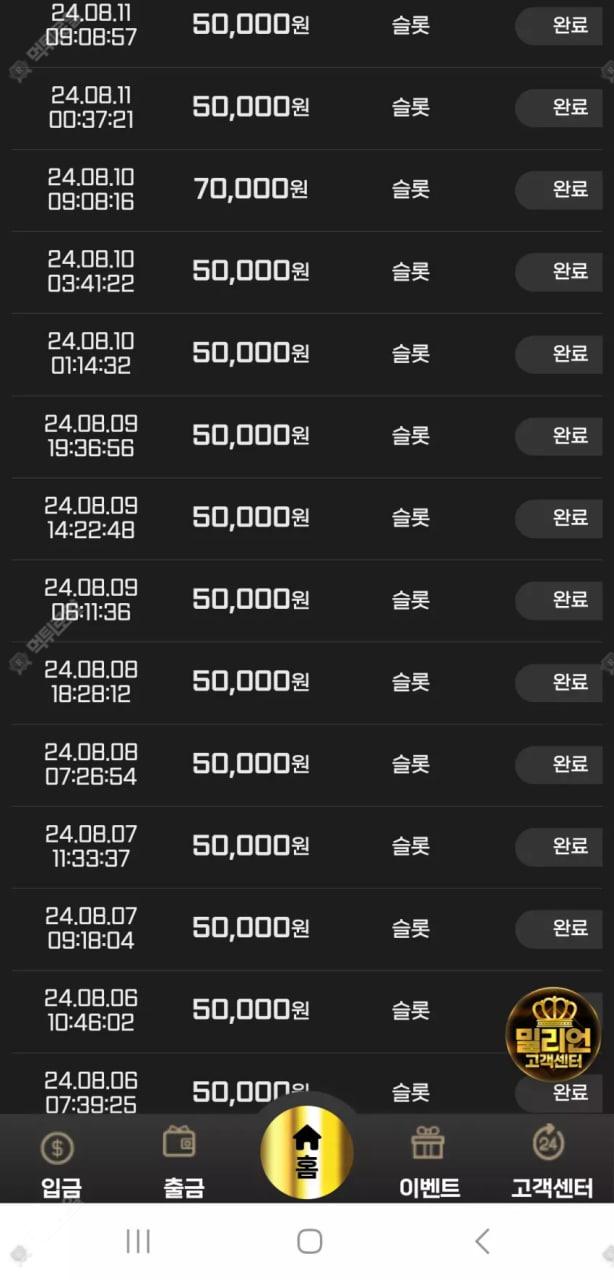Open the 이벤트 events tab
The image size is (614, 1280).
(429, 1161)
